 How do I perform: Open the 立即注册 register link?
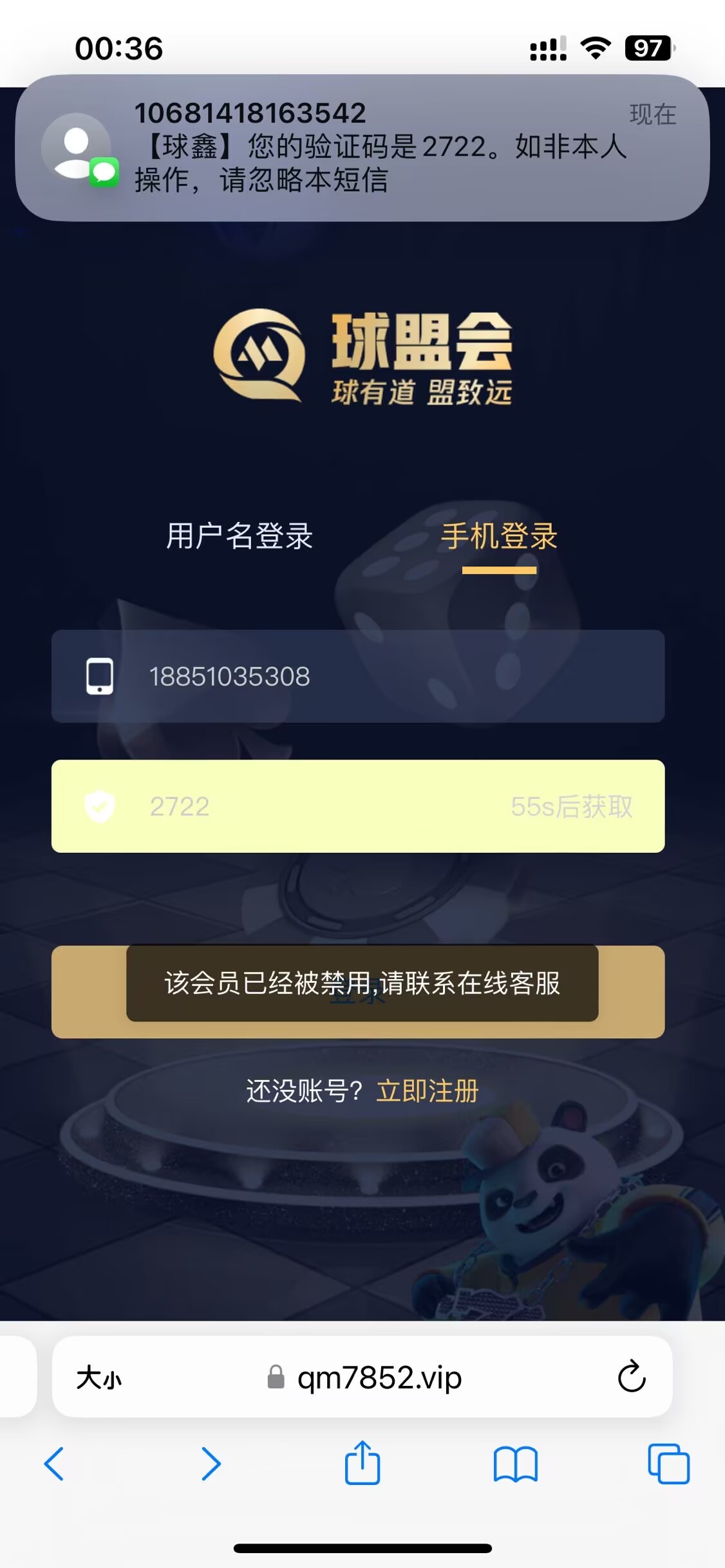[x=428, y=1091]
